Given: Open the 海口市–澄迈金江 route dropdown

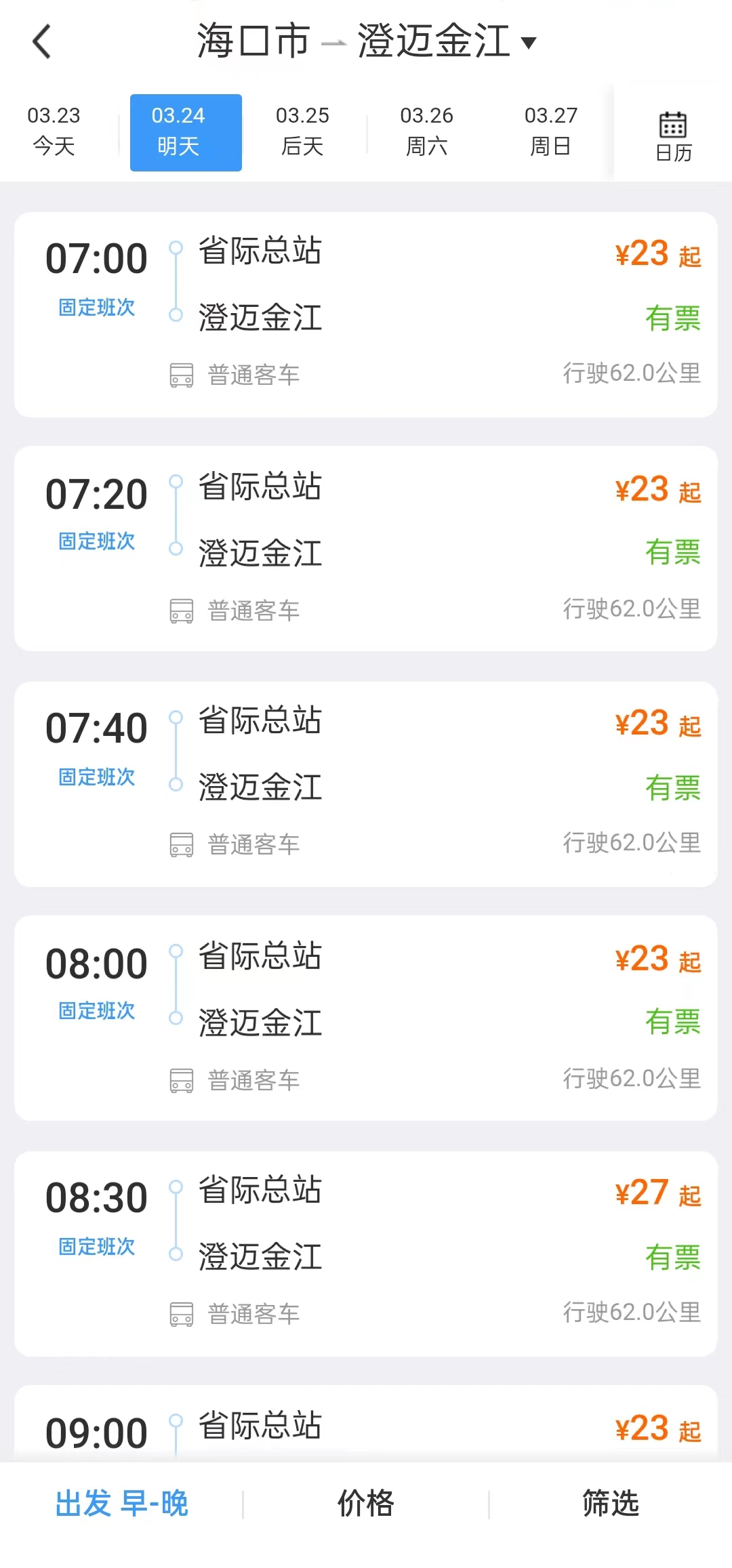Looking at the screenshot, I should point(366,42).
